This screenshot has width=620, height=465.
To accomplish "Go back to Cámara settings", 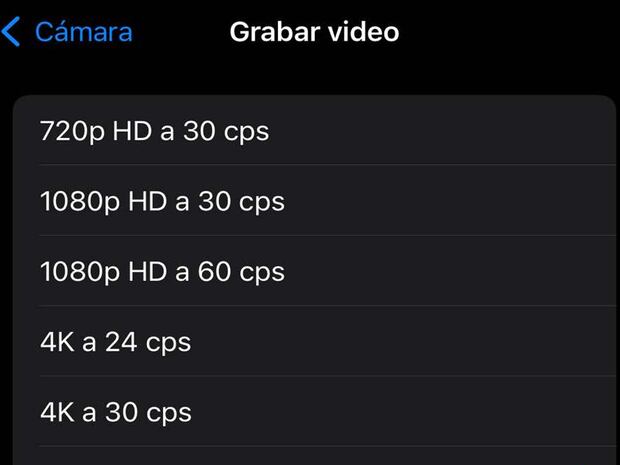I will pos(68,32).
